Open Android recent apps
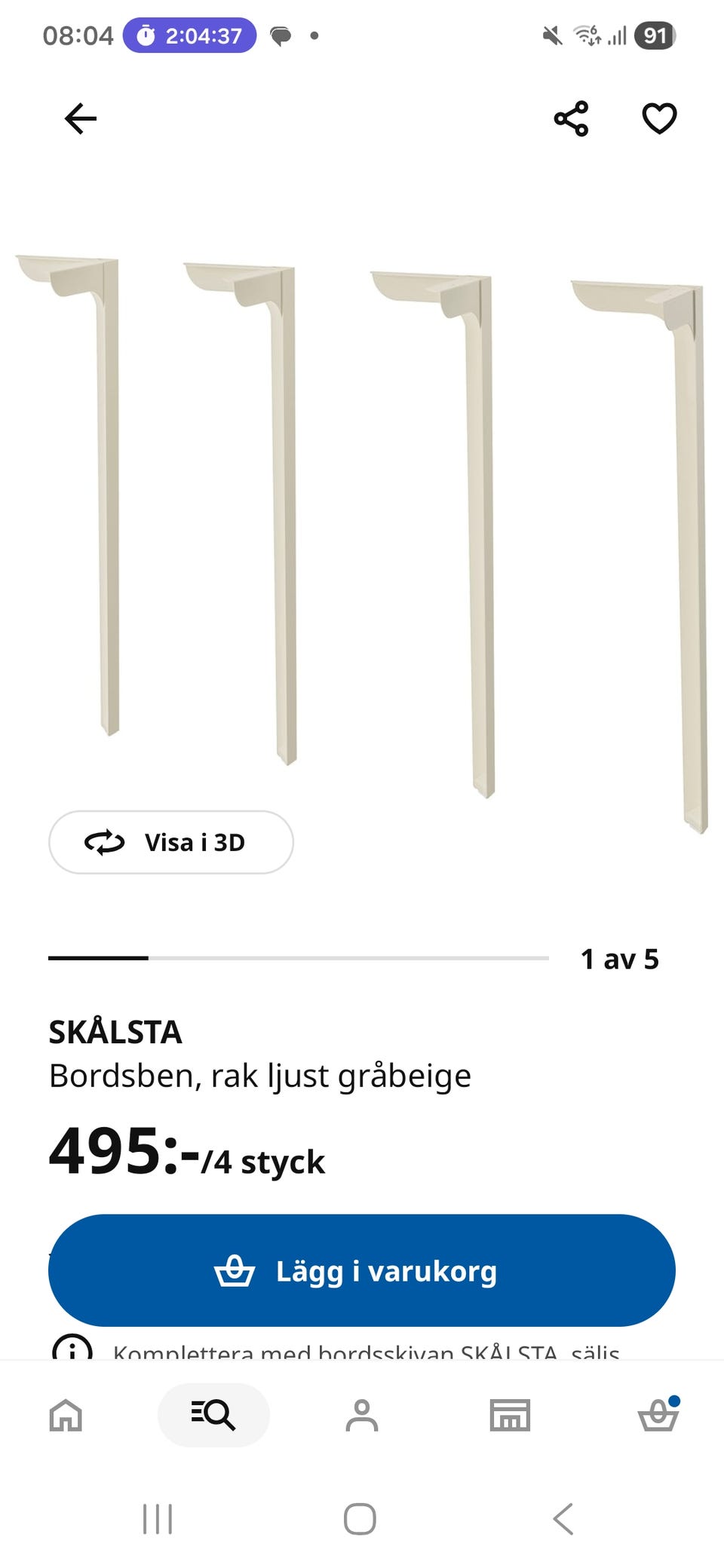This screenshot has width=724, height=1568. pyautogui.click(x=156, y=1519)
